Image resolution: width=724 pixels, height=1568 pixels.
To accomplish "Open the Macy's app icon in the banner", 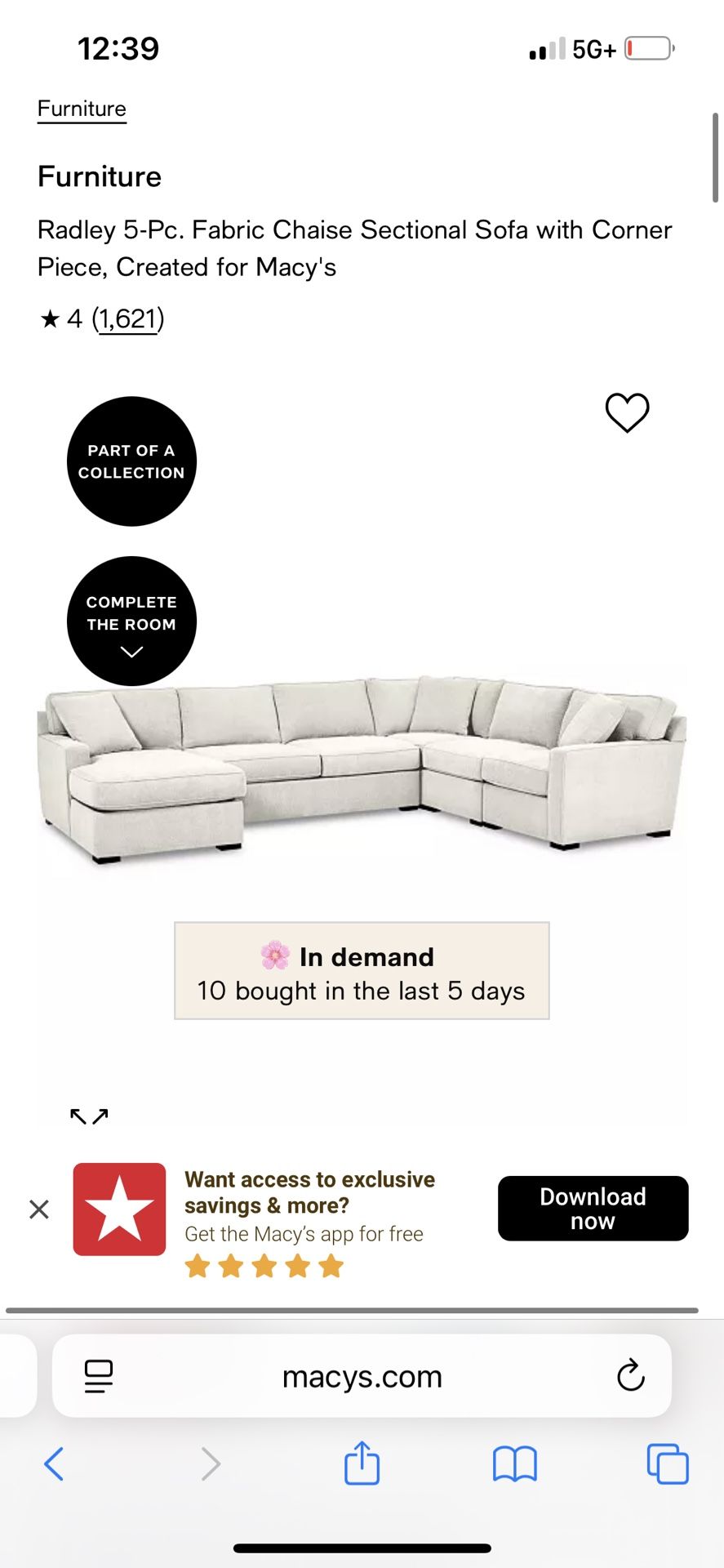I will point(119,1209).
